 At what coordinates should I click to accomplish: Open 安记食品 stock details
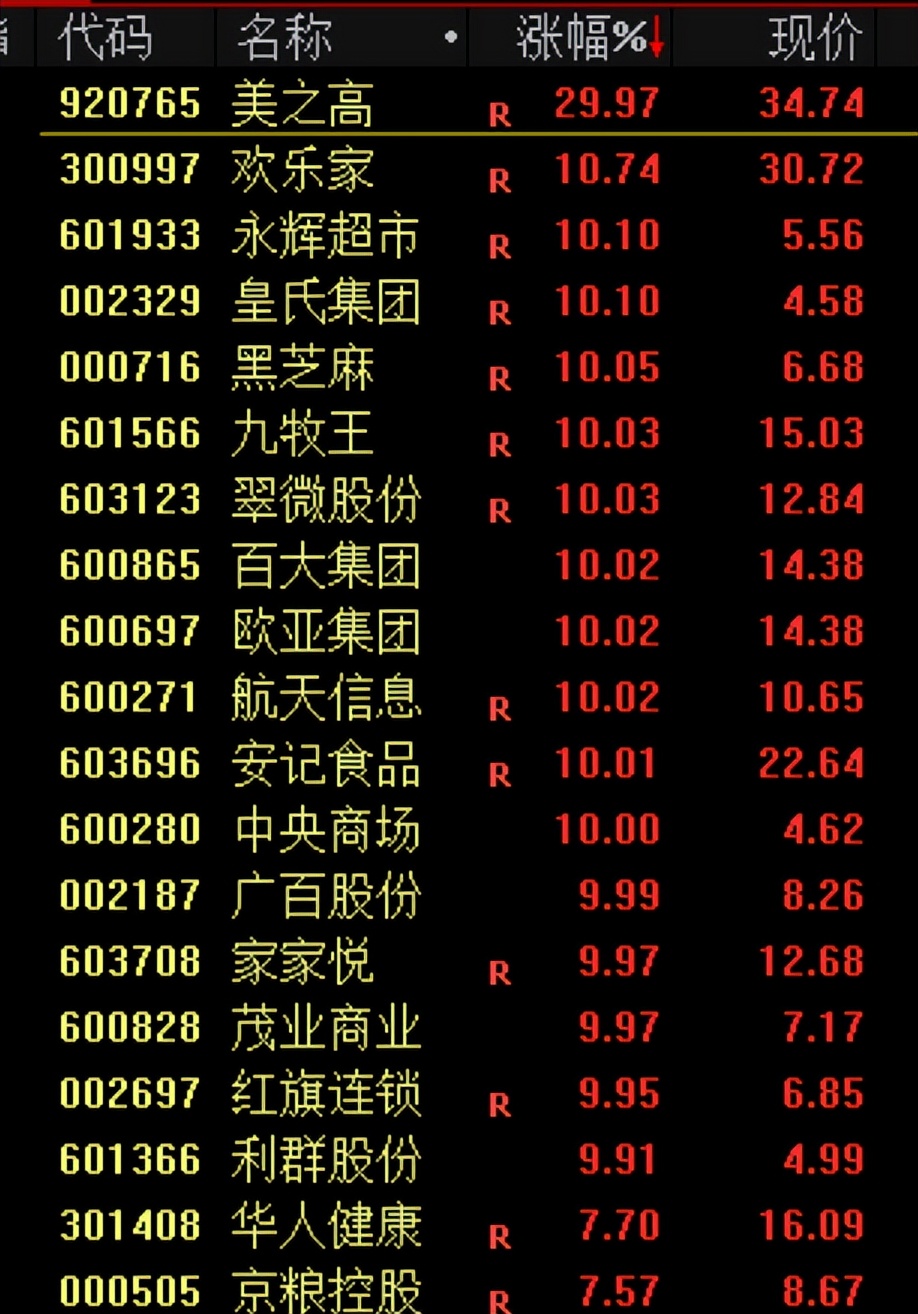click(325, 764)
